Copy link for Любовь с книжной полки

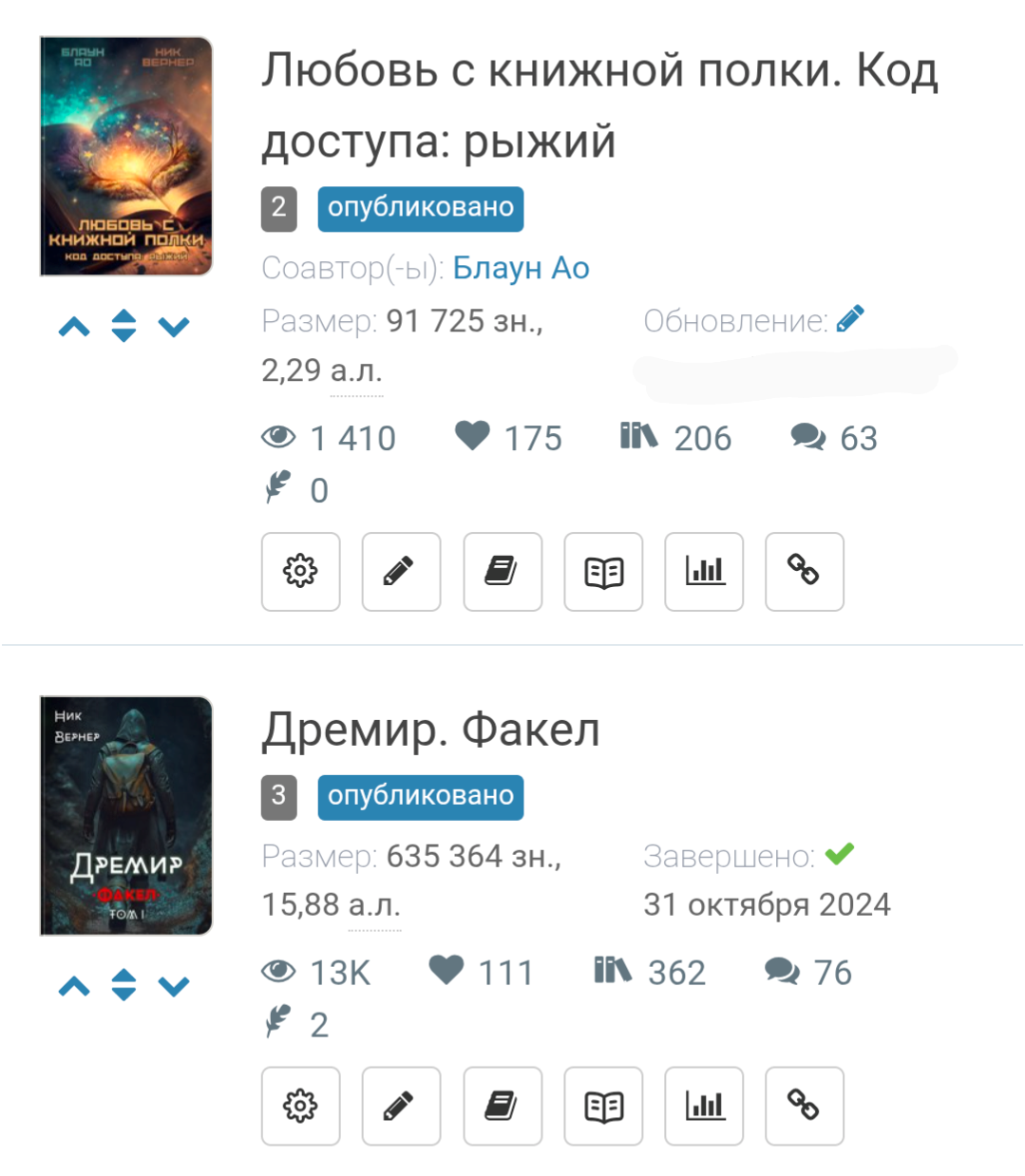click(x=804, y=572)
